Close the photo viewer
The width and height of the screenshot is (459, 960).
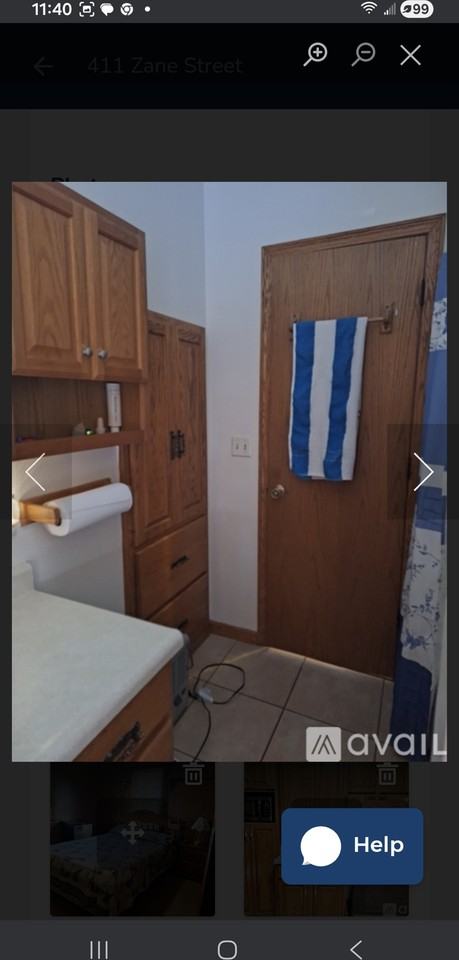point(411,55)
